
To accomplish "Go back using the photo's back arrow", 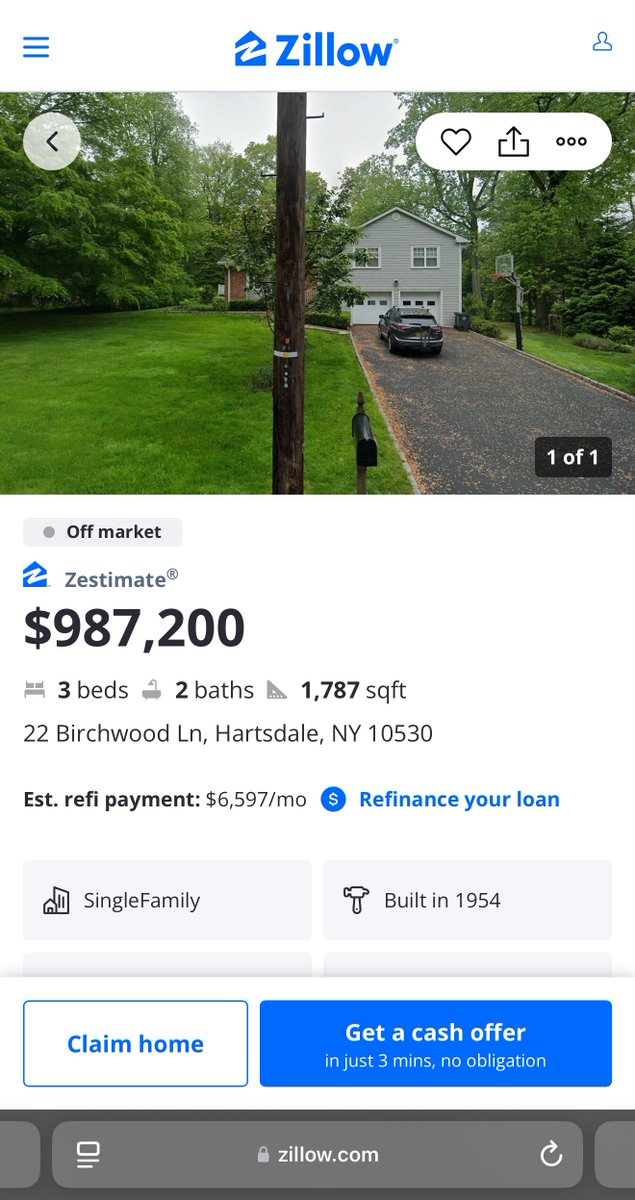I will pos(52,142).
